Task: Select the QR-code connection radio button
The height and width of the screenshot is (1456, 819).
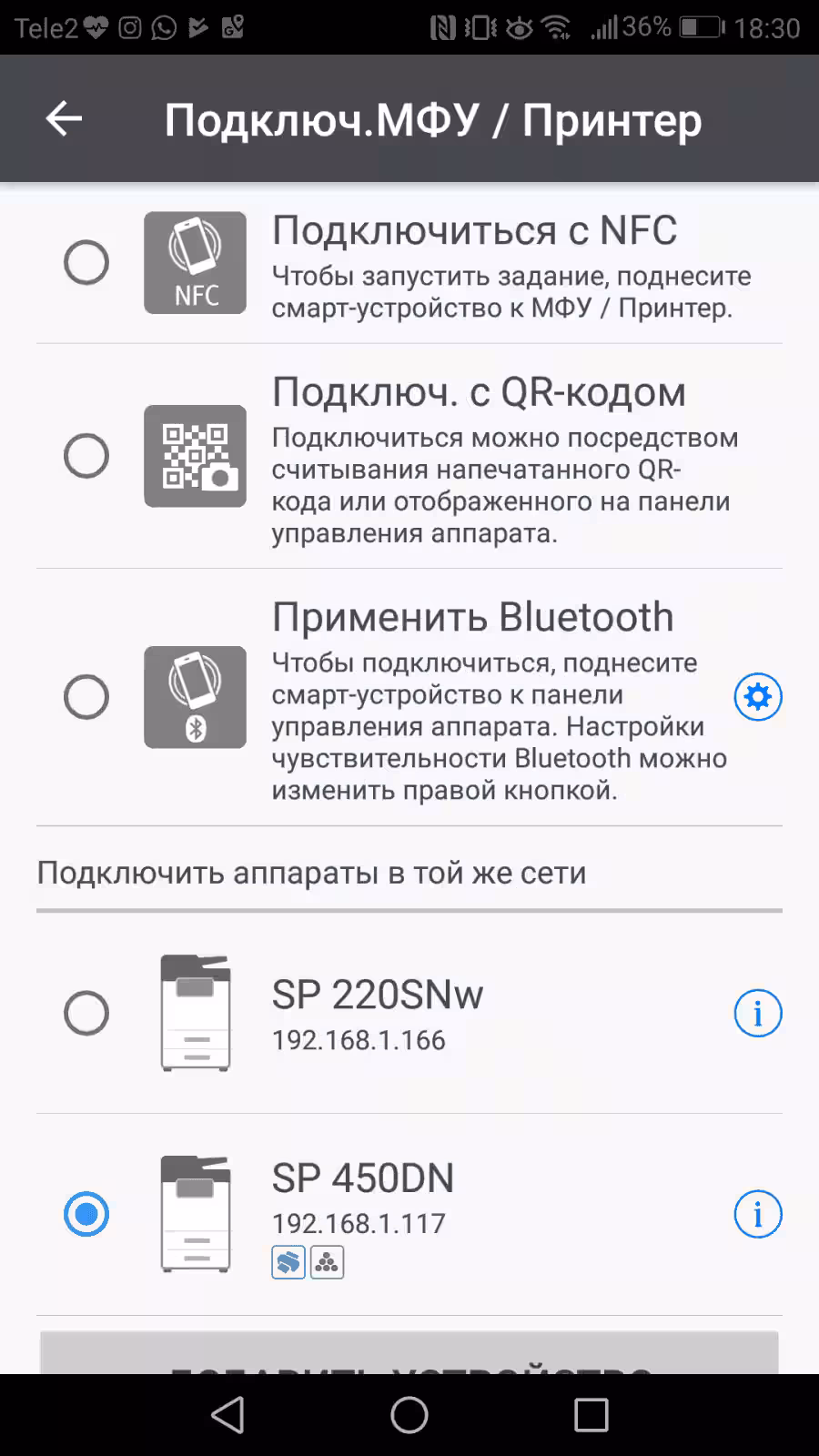Action: click(86, 457)
